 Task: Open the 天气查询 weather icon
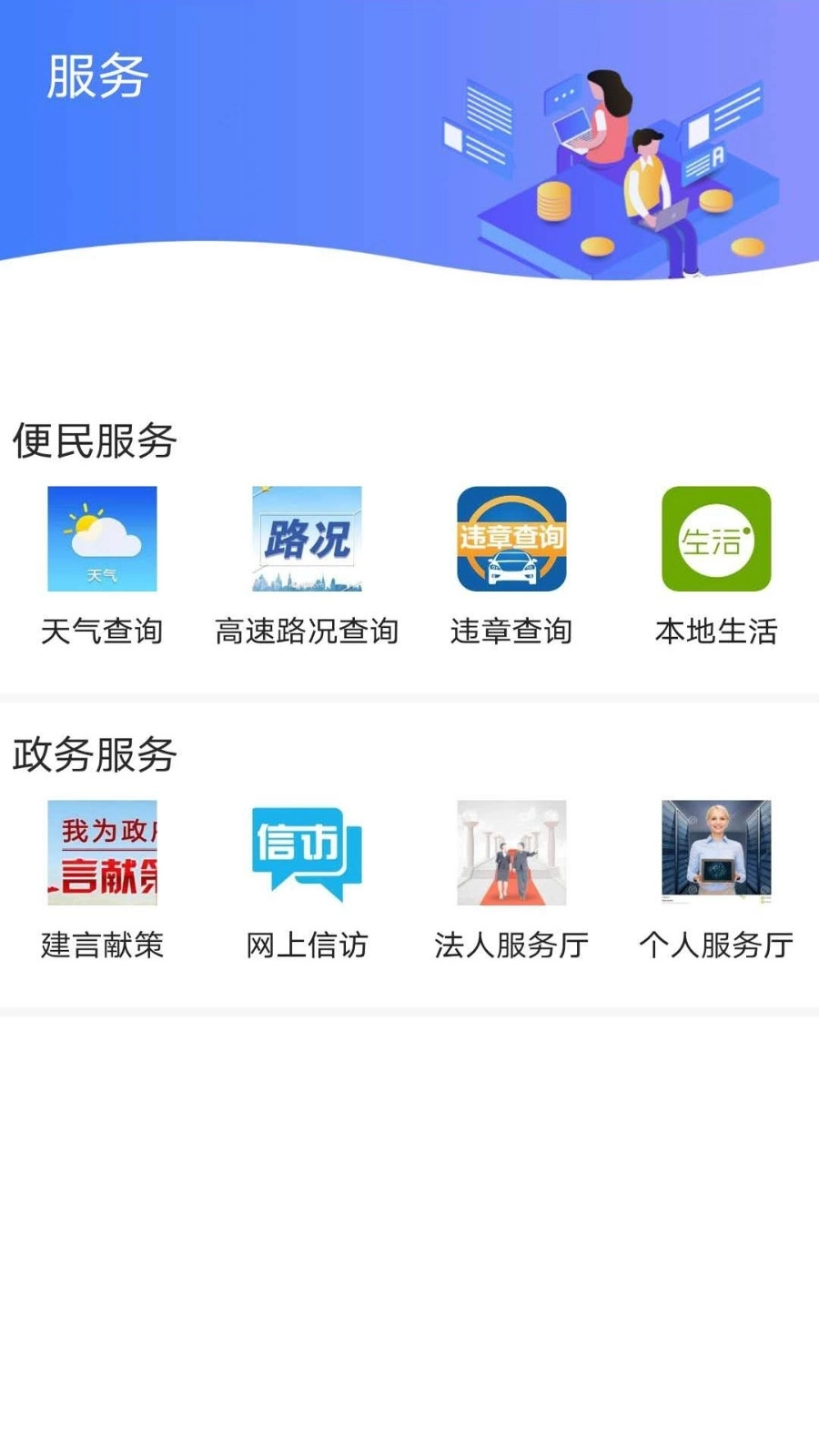[x=102, y=539]
